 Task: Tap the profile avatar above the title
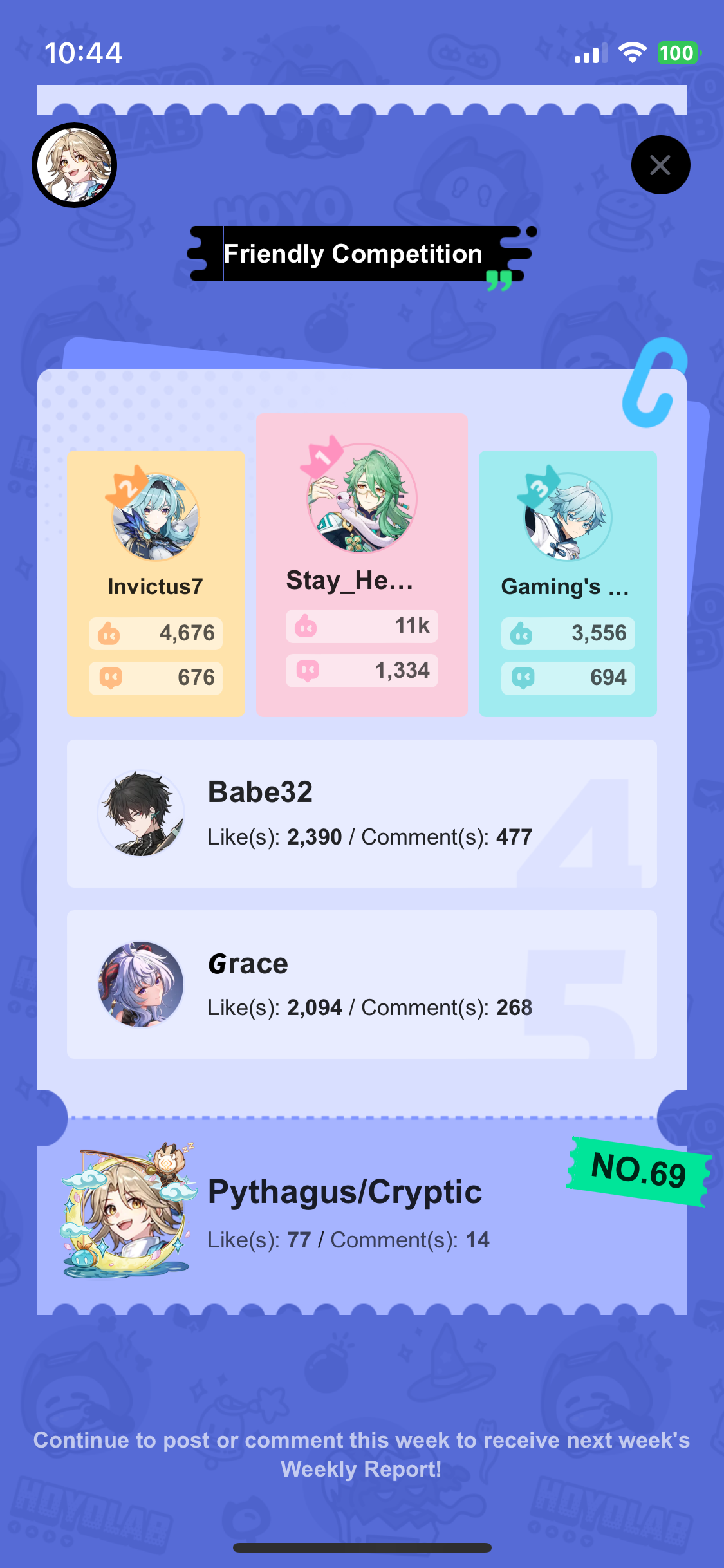(x=75, y=165)
